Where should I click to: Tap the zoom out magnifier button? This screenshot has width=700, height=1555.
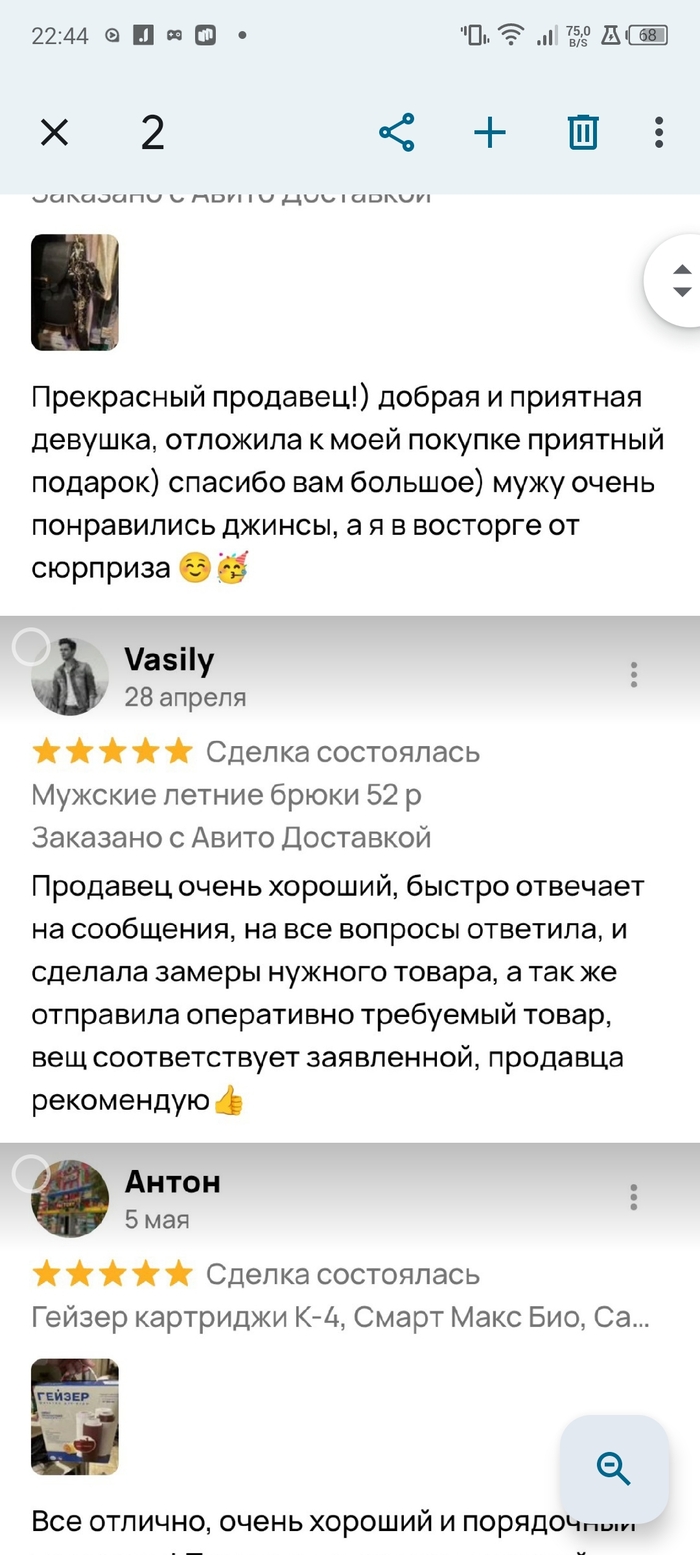614,1468
